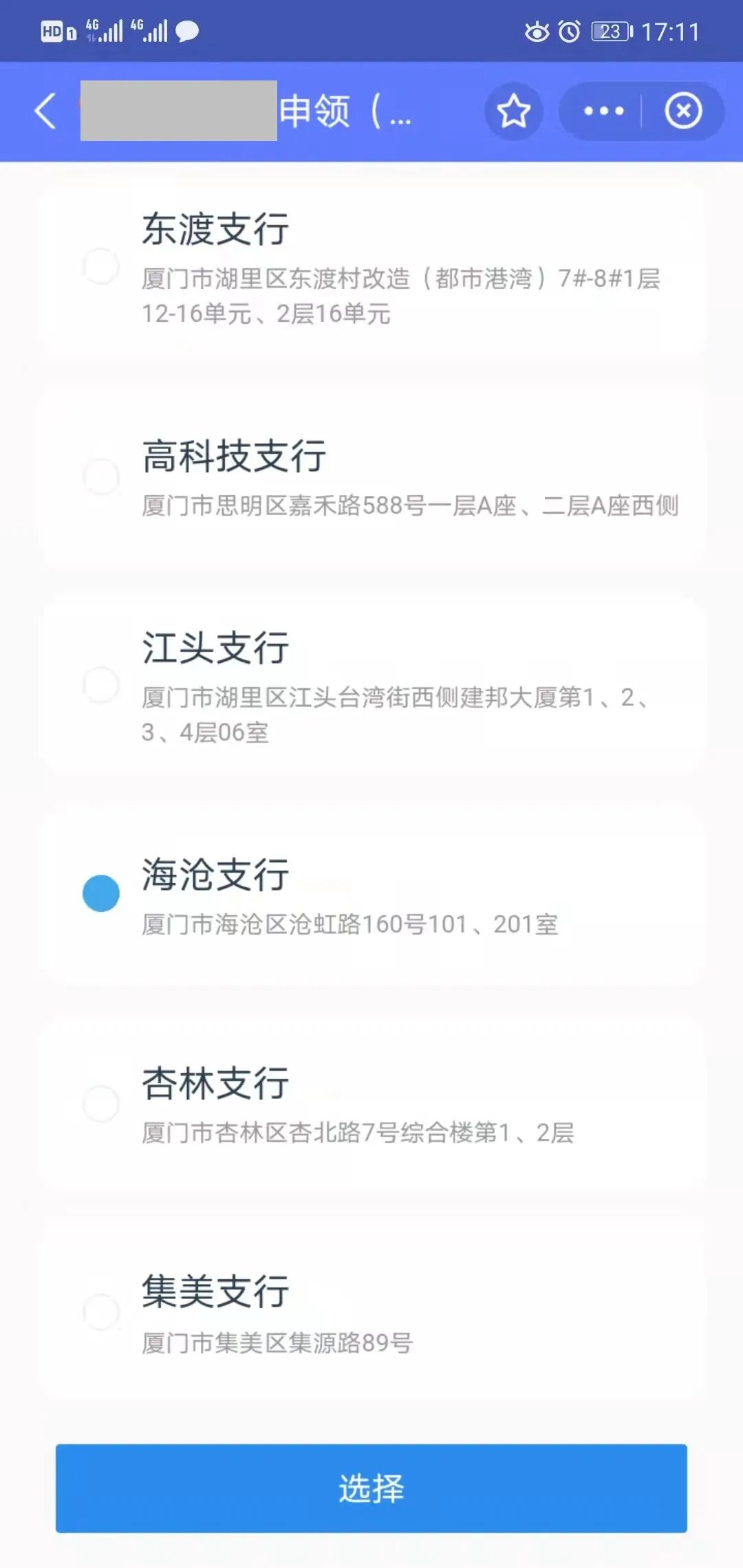This screenshot has width=743, height=1568.
Task: Close the mini program with X button
Action: pyautogui.click(x=683, y=111)
